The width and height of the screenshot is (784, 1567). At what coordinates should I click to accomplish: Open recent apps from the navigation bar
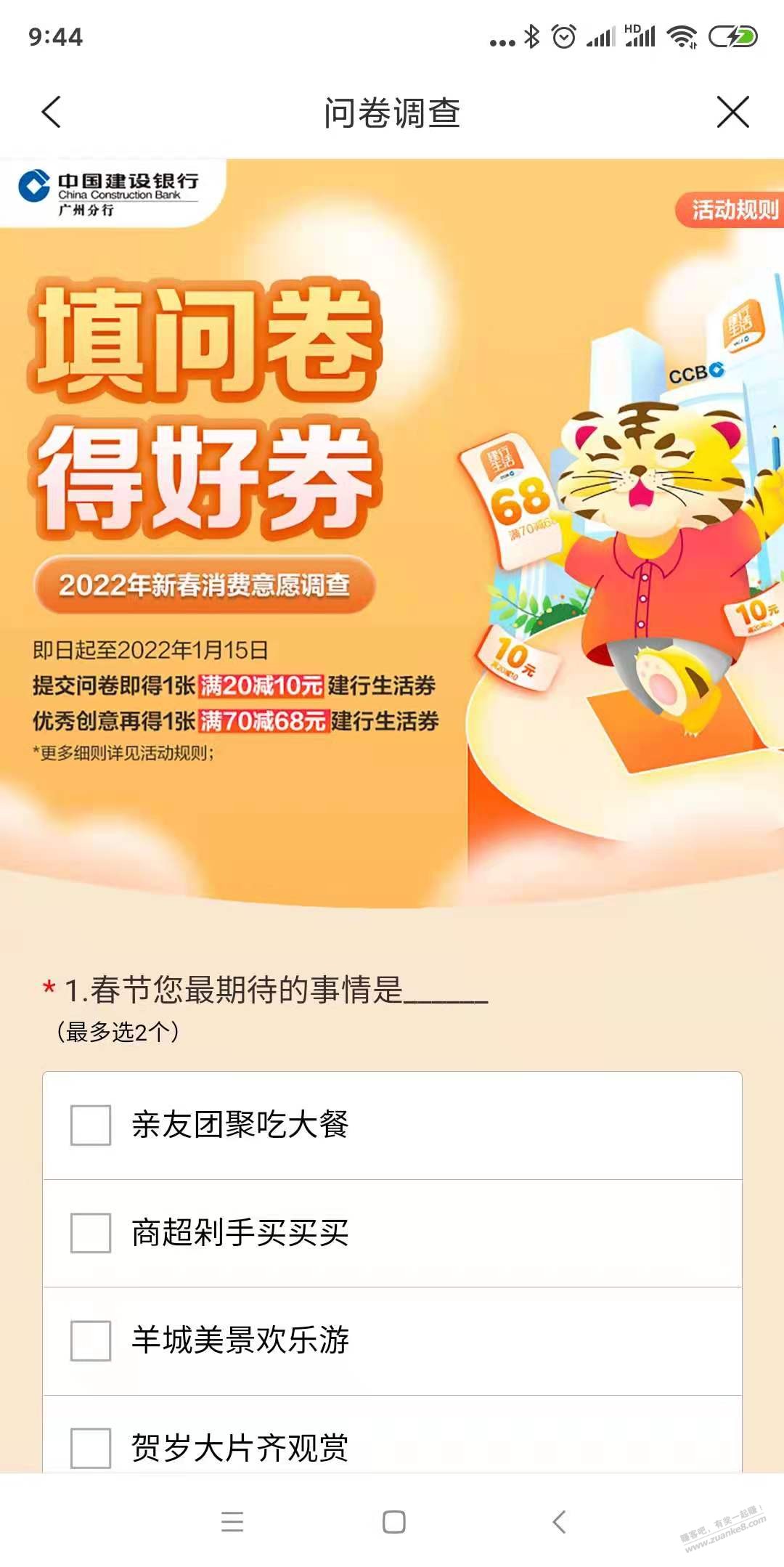click(x=232, y=1521)
